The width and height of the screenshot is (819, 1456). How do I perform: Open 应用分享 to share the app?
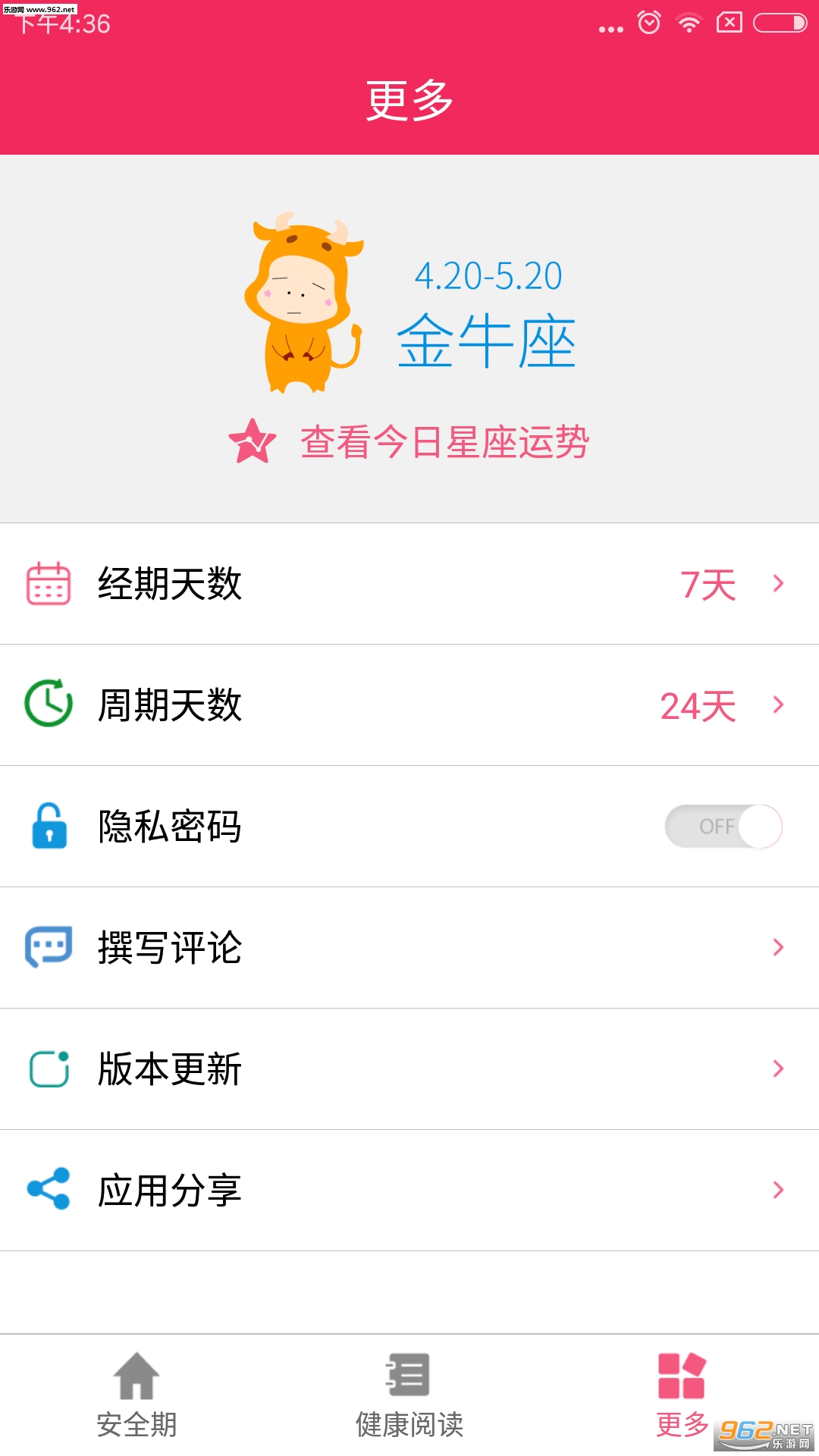tap(409, 1191)
